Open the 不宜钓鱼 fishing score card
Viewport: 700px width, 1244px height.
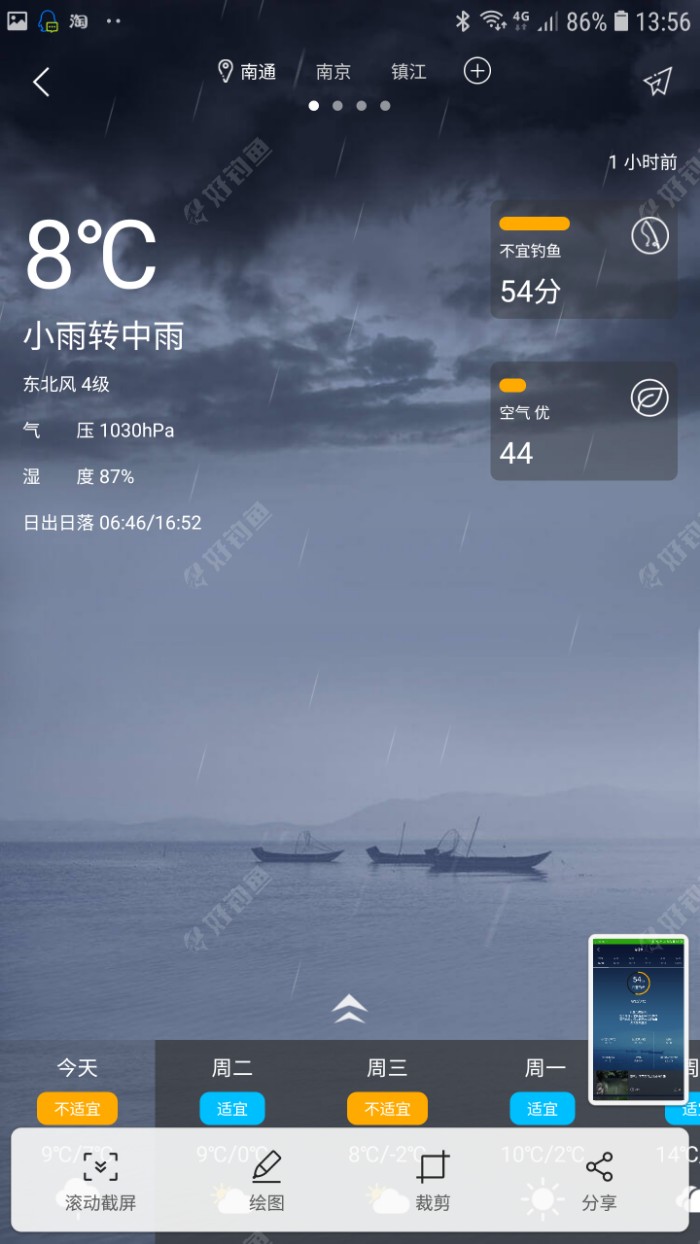tap(583, 259)
